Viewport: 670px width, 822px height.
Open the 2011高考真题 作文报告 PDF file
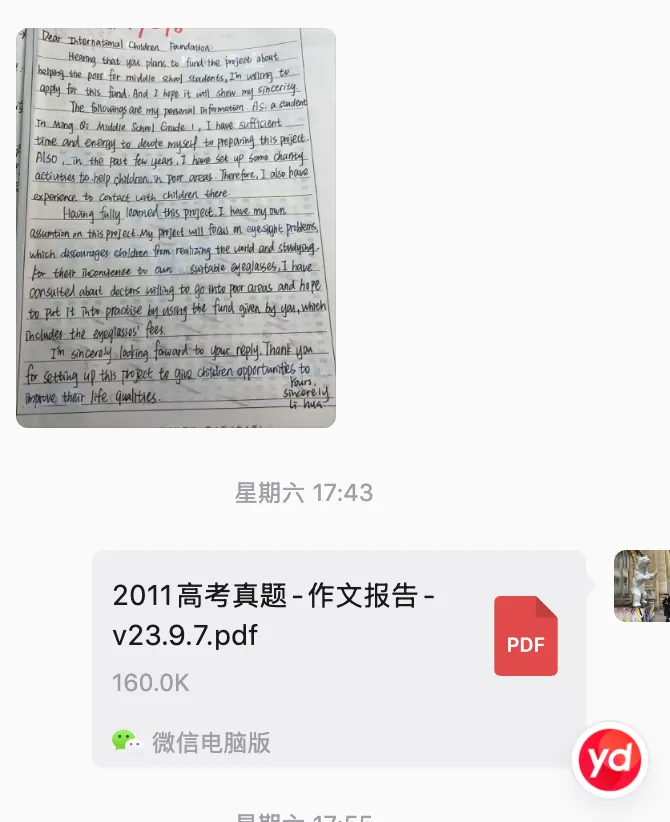click(x=339, y=659)
